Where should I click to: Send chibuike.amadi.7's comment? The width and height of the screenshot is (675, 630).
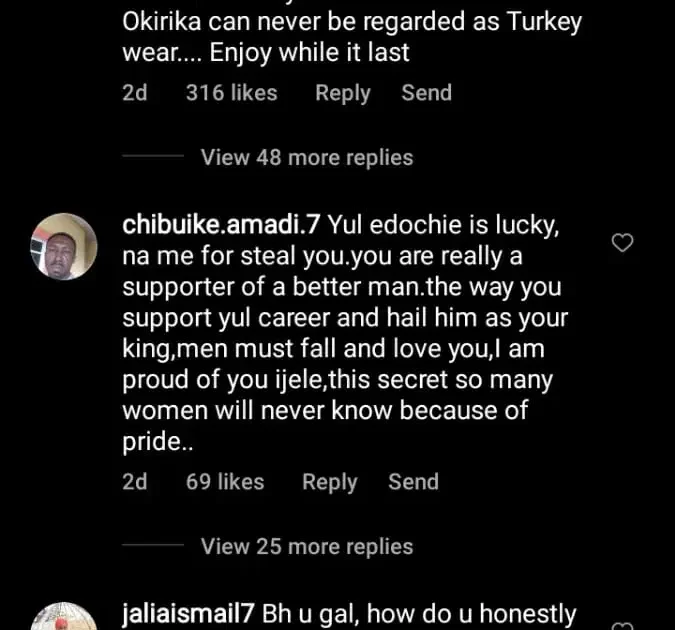[413, 482]
